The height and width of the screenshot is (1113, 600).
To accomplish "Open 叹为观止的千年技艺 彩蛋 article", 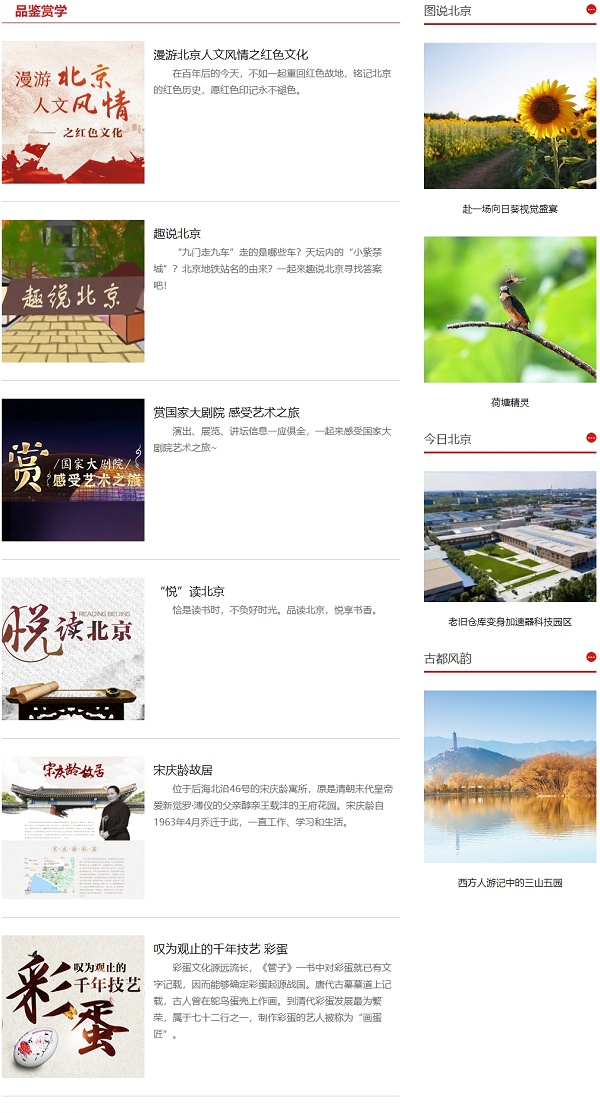I will click(220, 948).
